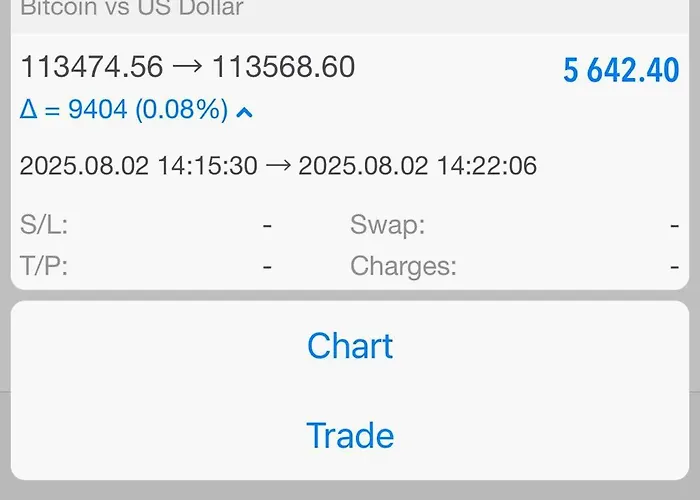Collapse the delta details chevron
The image size is (700, 500).
point(244,111)
